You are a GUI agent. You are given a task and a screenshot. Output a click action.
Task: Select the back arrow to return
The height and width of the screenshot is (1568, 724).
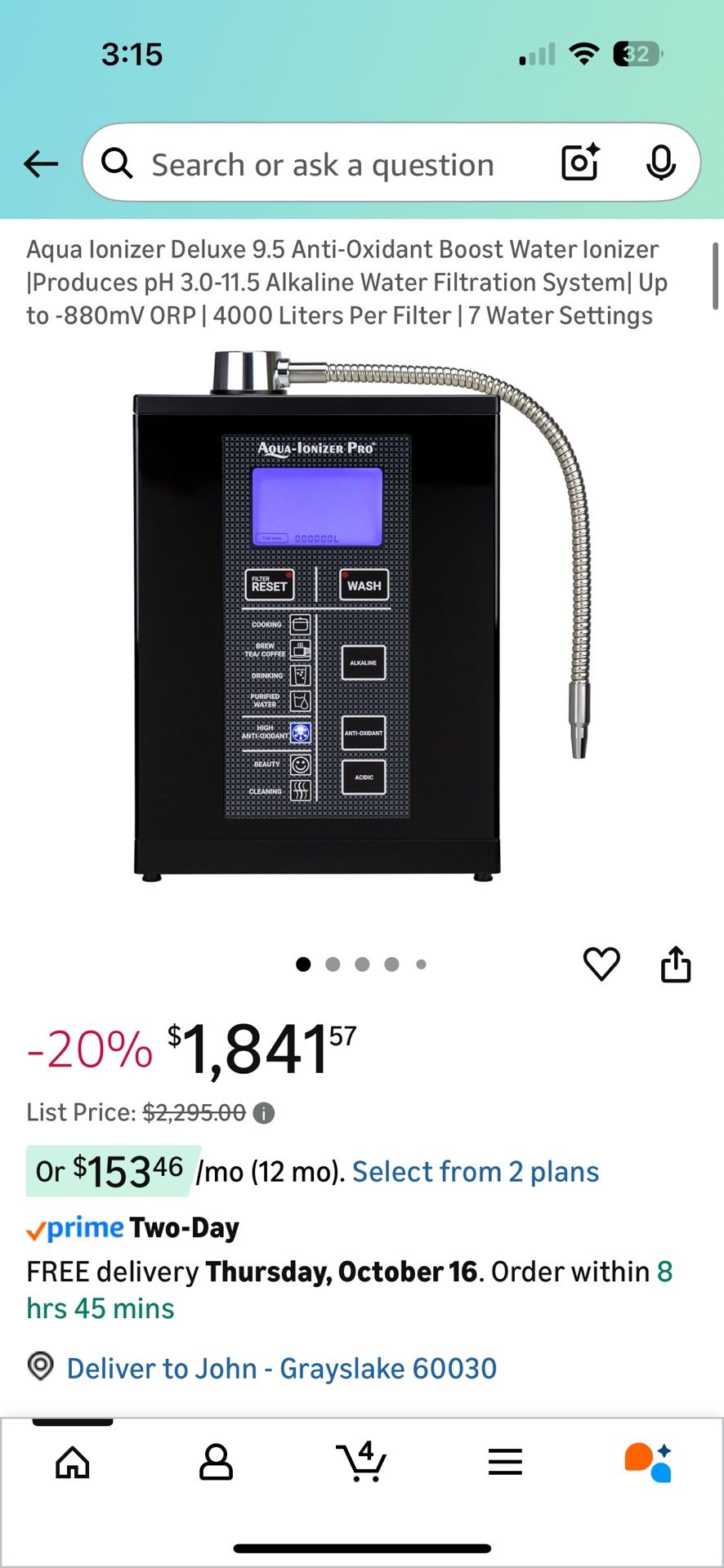click(x=40, y=163)
